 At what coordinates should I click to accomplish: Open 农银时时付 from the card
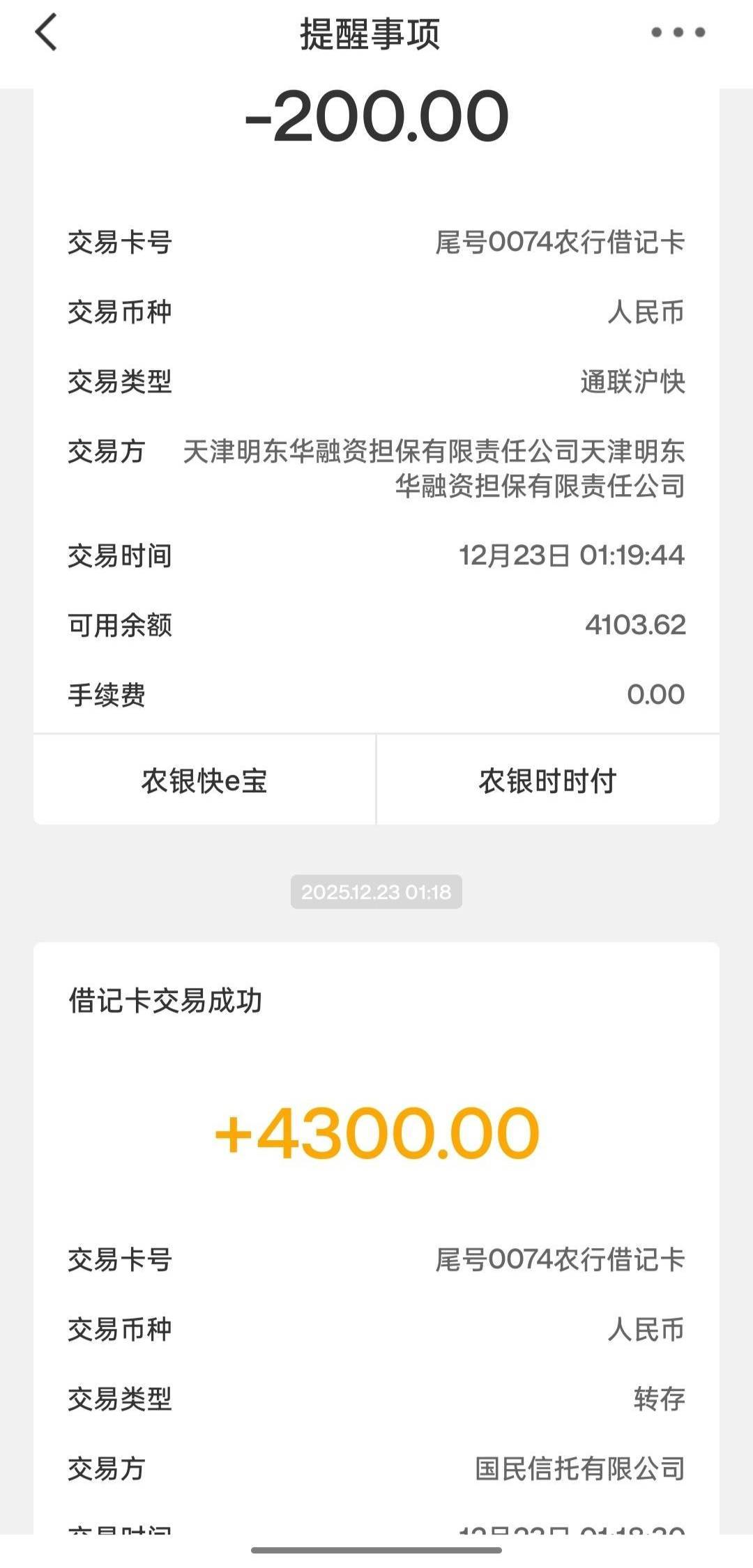tap(547, 781)
